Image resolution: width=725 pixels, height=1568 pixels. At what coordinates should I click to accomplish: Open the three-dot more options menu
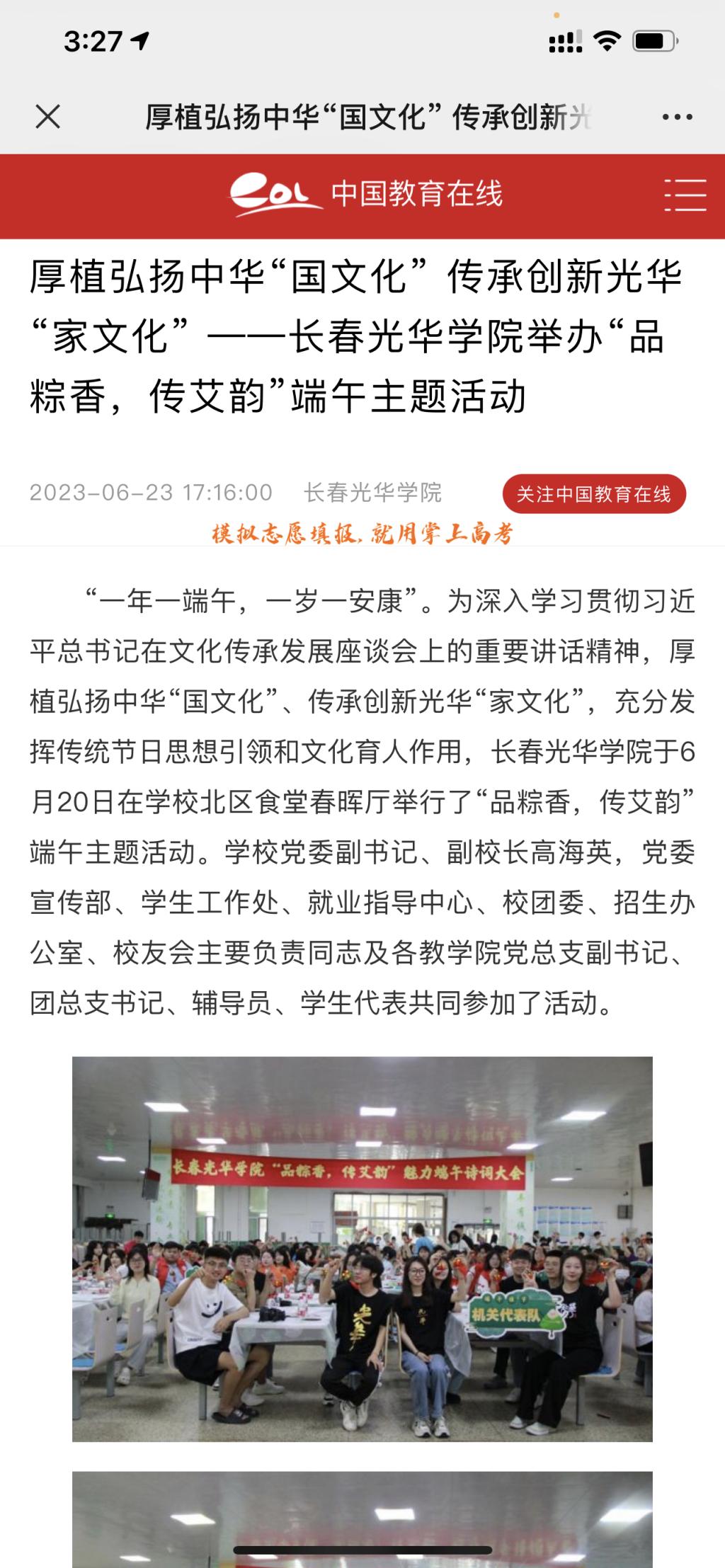click(677, 118)
